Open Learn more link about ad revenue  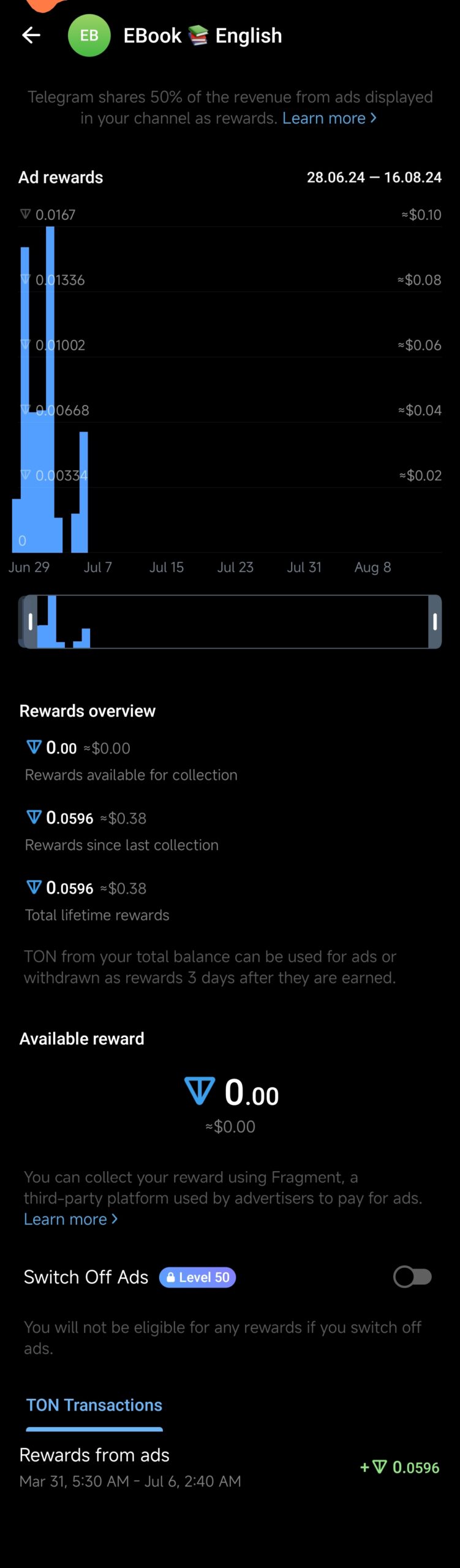(x=329, y=118)
